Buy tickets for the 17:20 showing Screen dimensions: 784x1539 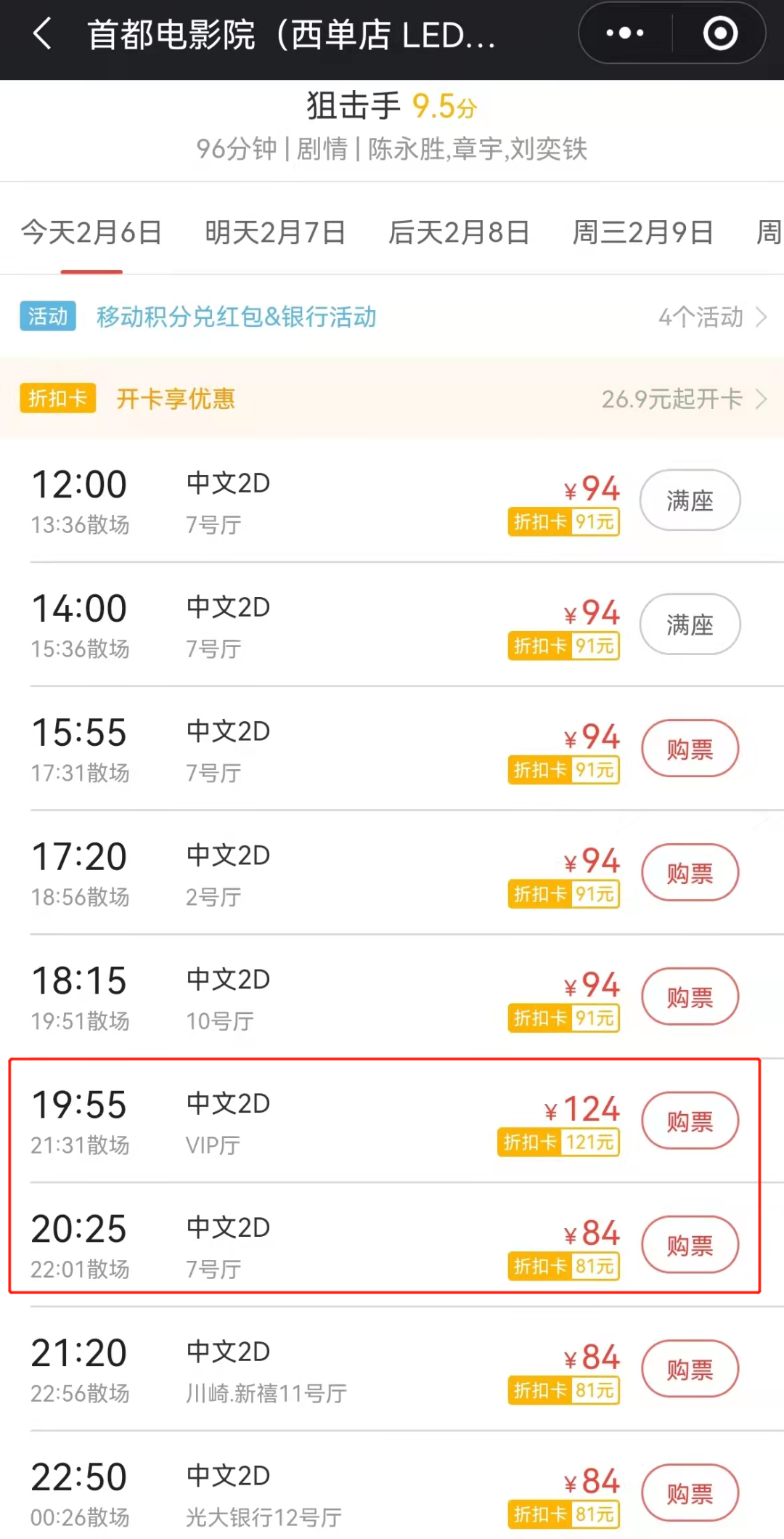click(x=690, y=873)
